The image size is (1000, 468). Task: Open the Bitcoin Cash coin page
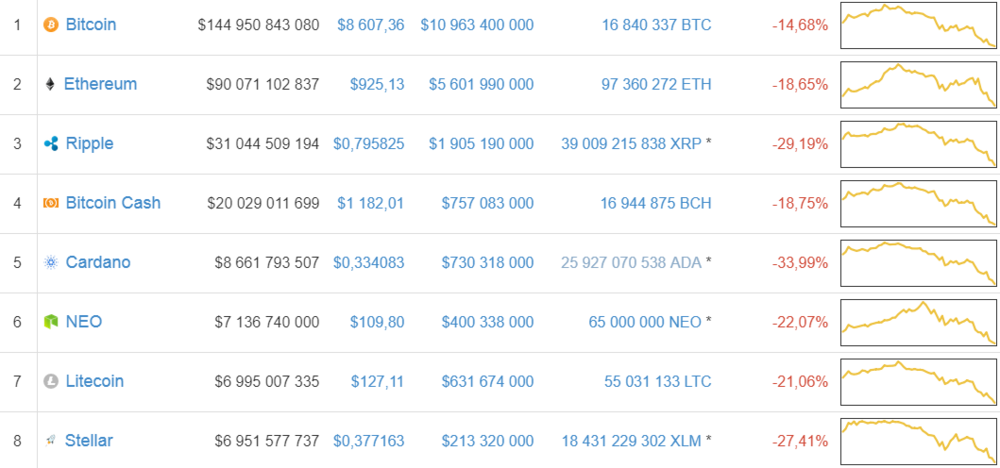pos(113,203)
